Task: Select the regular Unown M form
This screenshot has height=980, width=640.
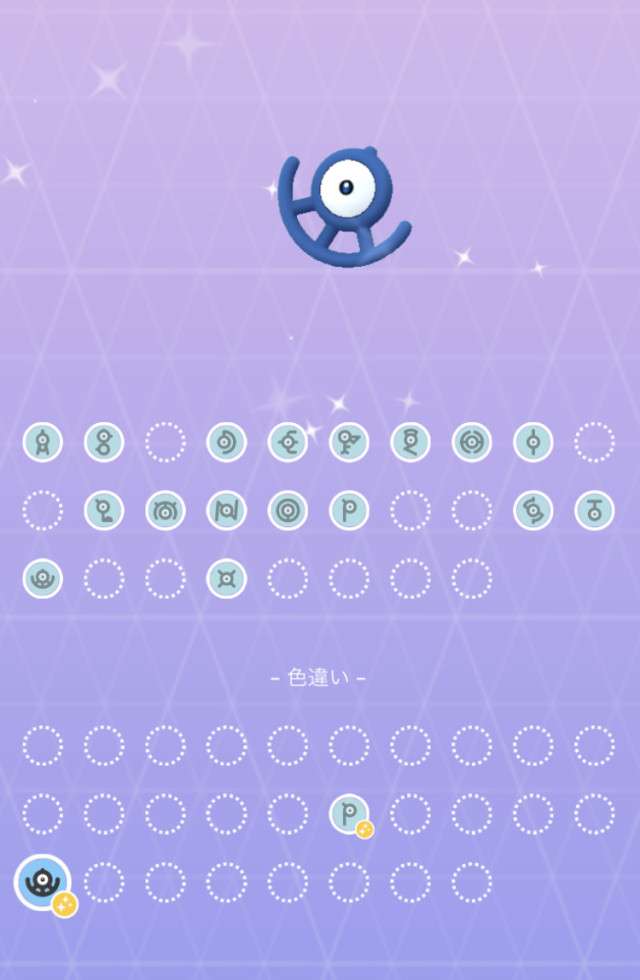Action: click(165, 510)
